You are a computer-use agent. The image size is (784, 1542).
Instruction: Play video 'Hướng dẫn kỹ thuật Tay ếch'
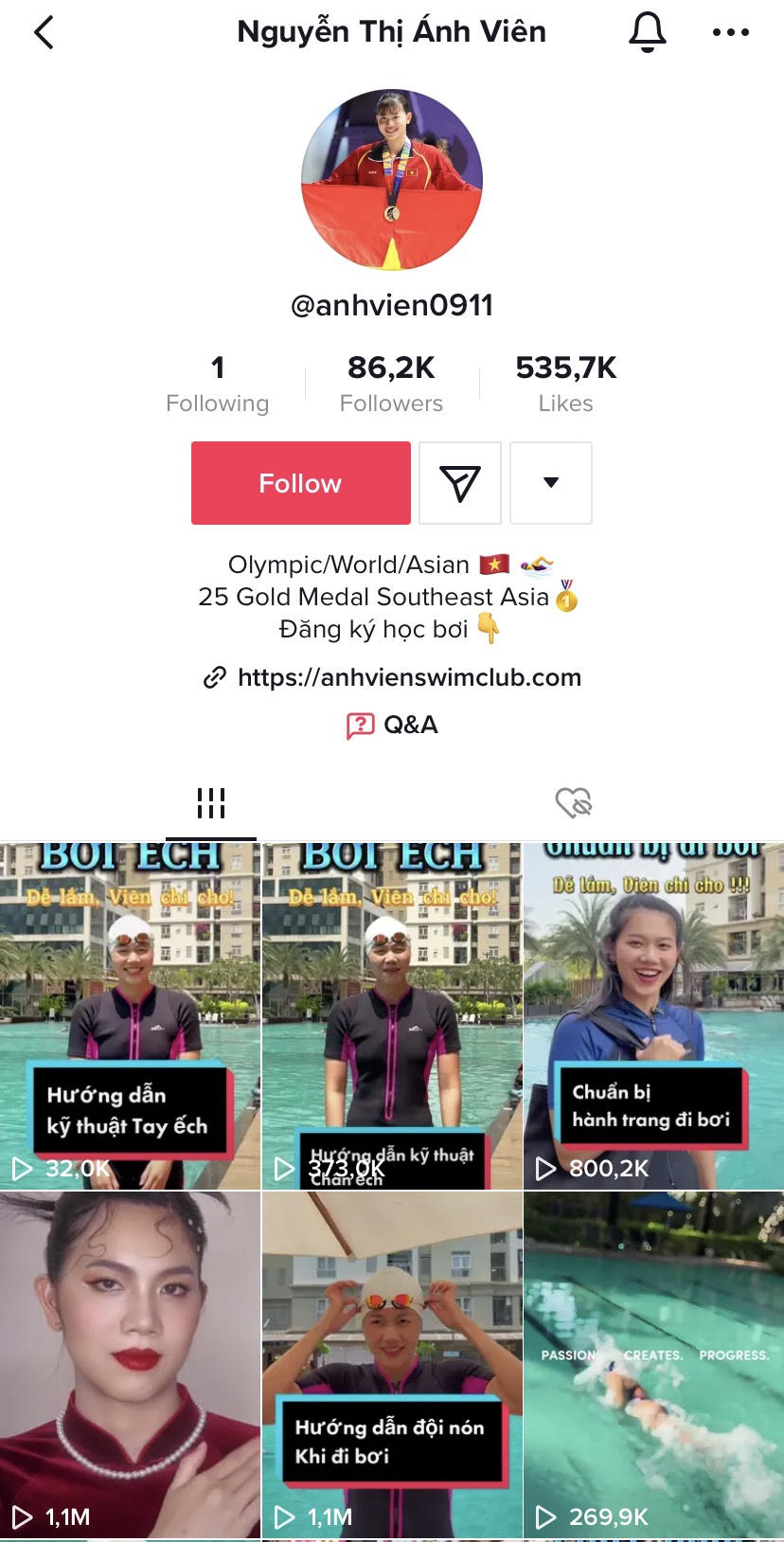click(x=130, y=1015)
